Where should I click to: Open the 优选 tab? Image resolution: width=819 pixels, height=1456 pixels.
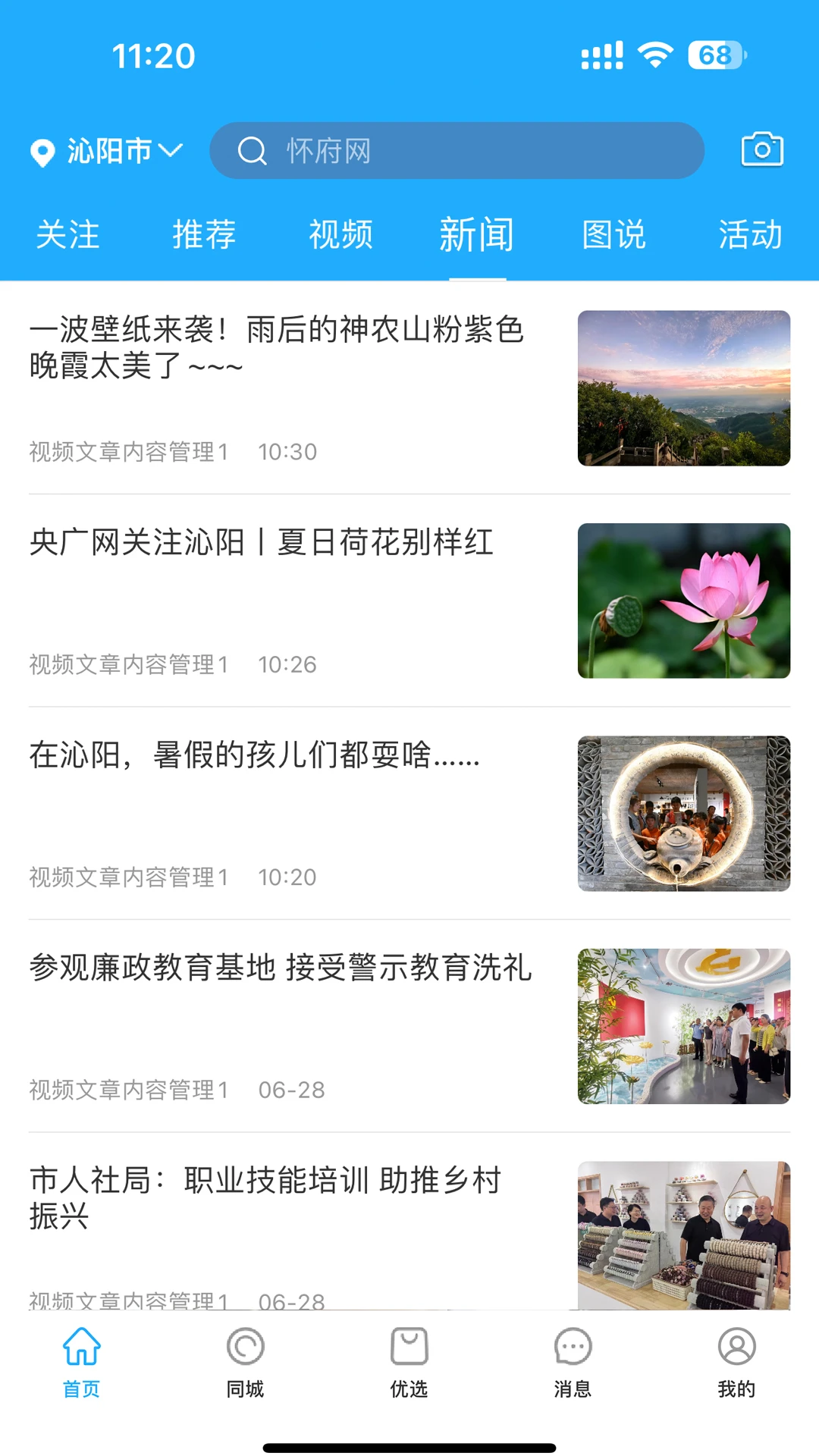tap(409, 1362)
